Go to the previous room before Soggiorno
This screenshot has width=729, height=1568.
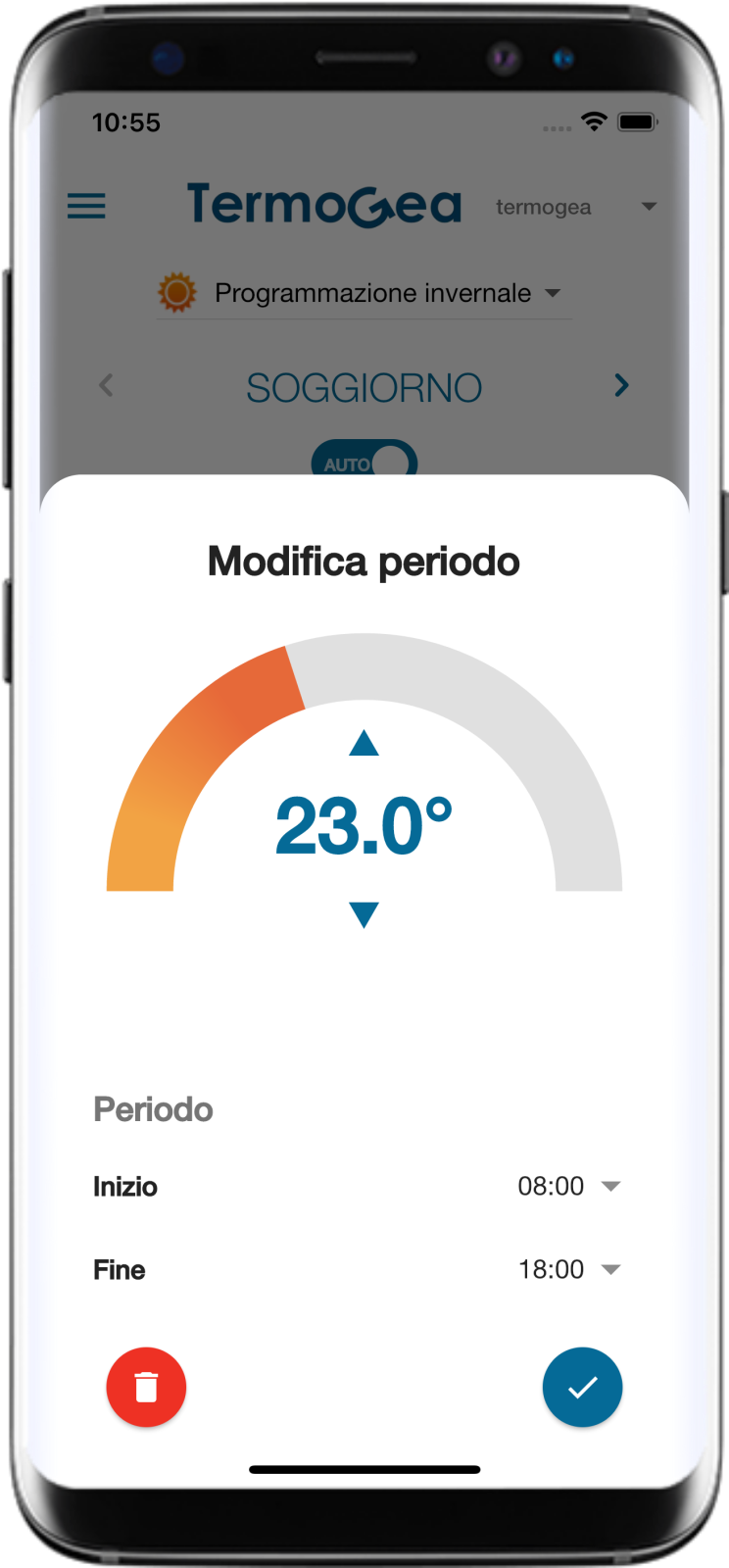pos(107,385)
